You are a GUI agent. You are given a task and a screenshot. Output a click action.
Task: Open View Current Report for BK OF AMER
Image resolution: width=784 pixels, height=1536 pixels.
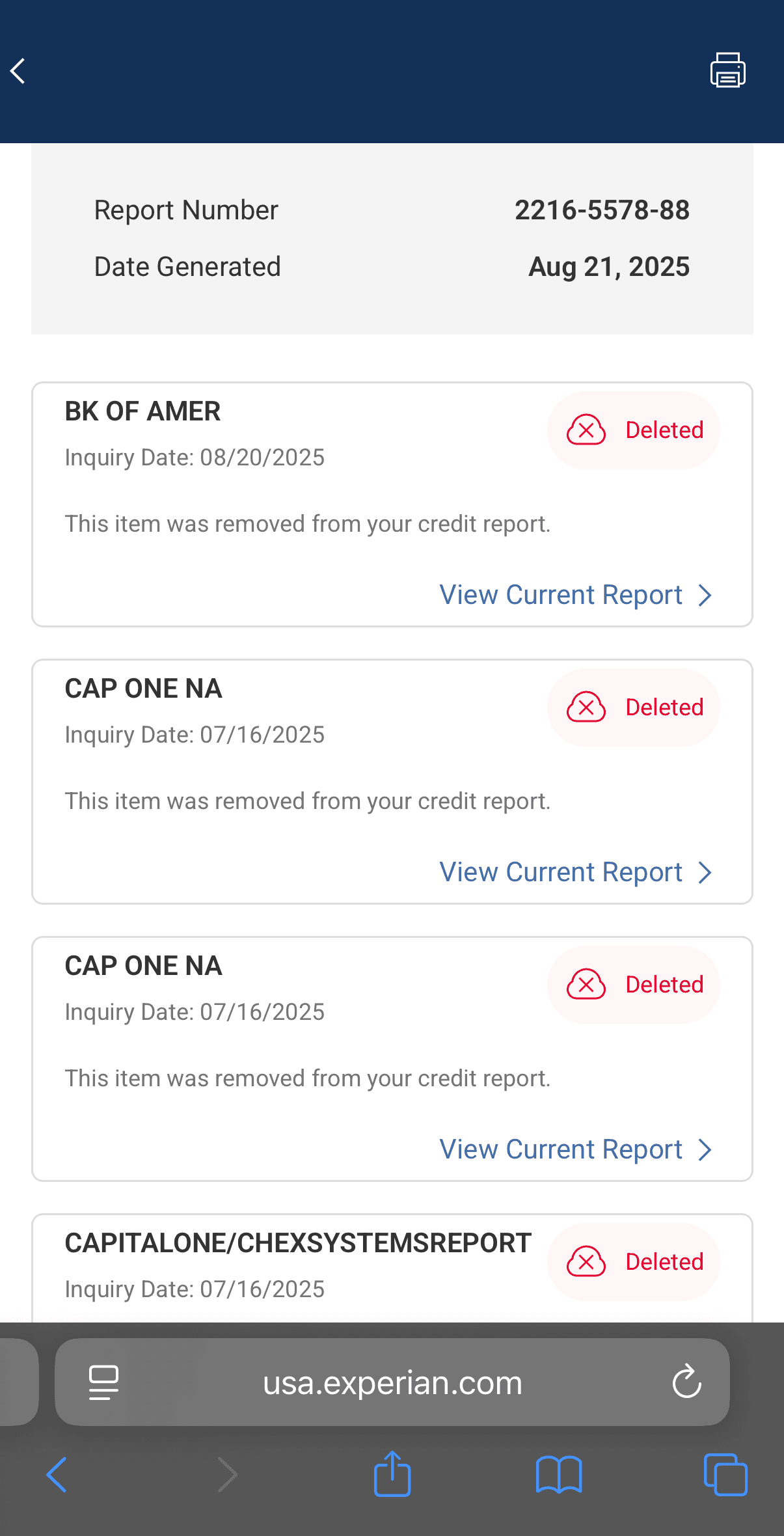pos(560,594)
